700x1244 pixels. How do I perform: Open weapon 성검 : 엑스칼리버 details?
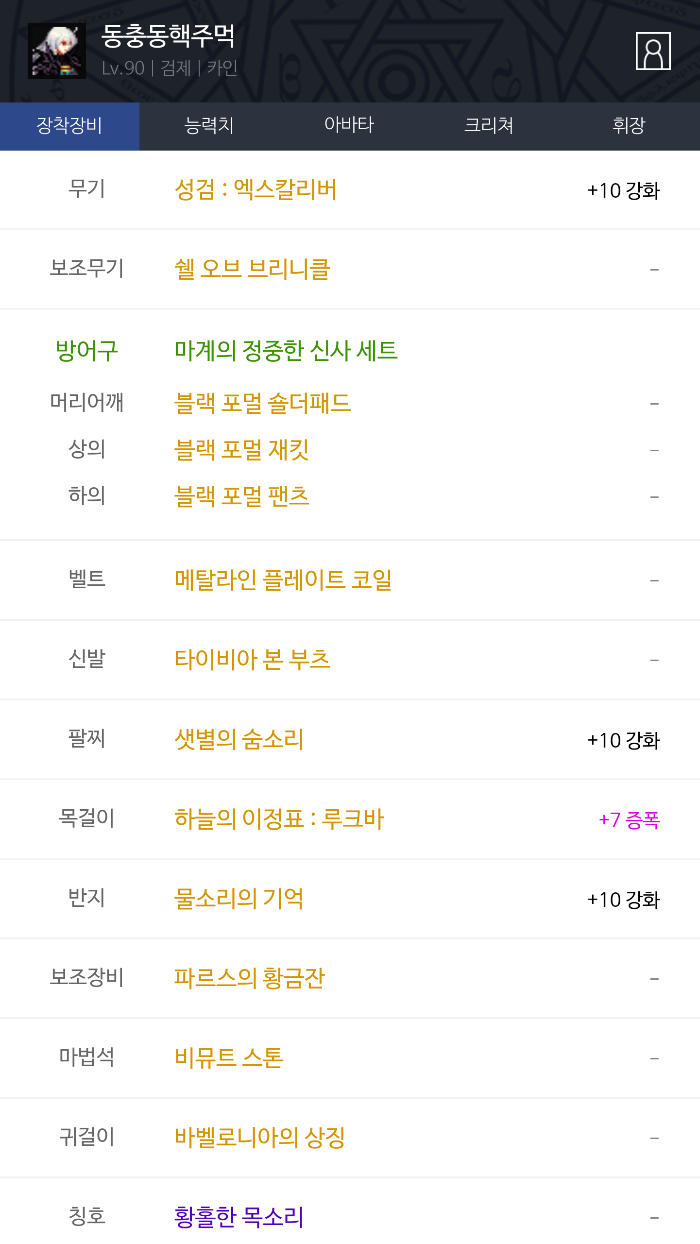[x=255, y=190]
